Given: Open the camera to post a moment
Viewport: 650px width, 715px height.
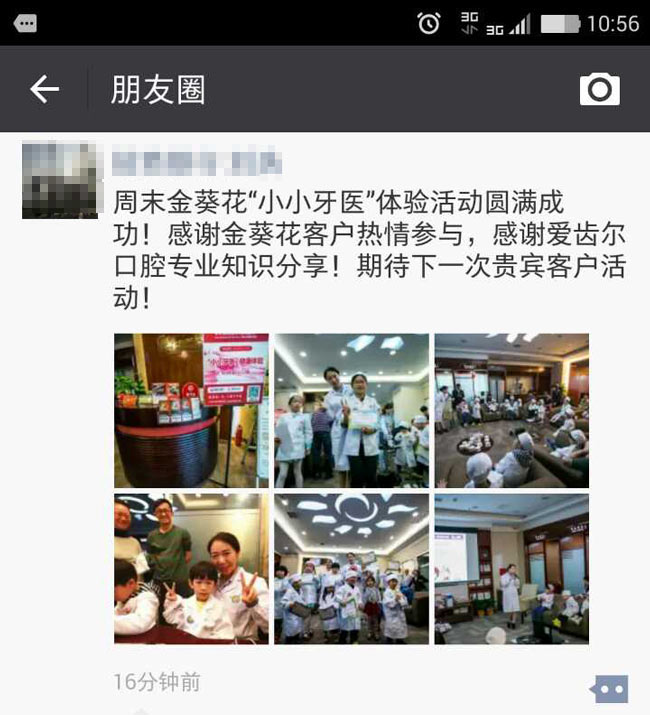Looking at the screenshot, I should [599, 90].
